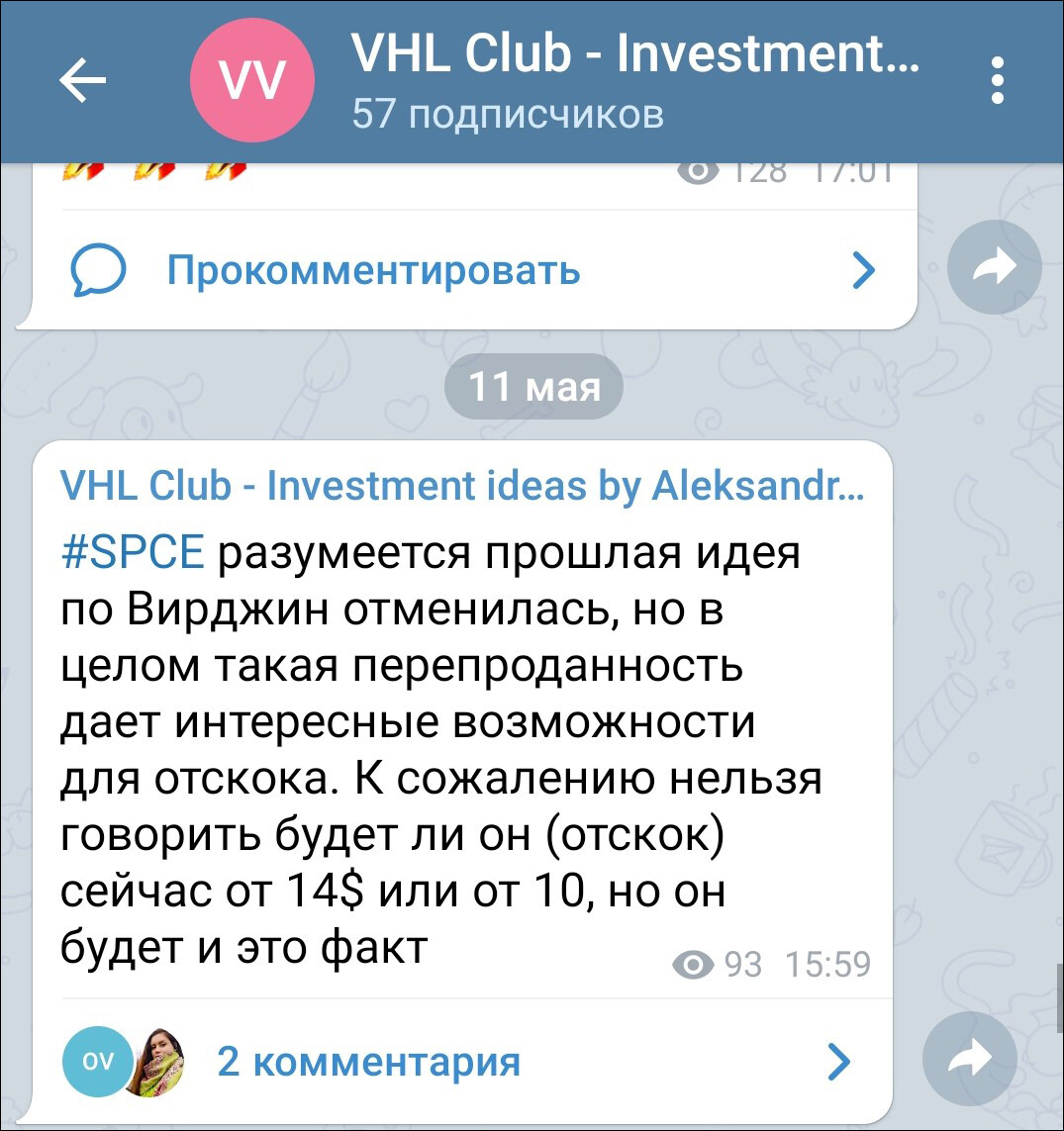1064x1131 pixels.
Task: Open the #SPCE hashtag link
Action: (133, 552)
